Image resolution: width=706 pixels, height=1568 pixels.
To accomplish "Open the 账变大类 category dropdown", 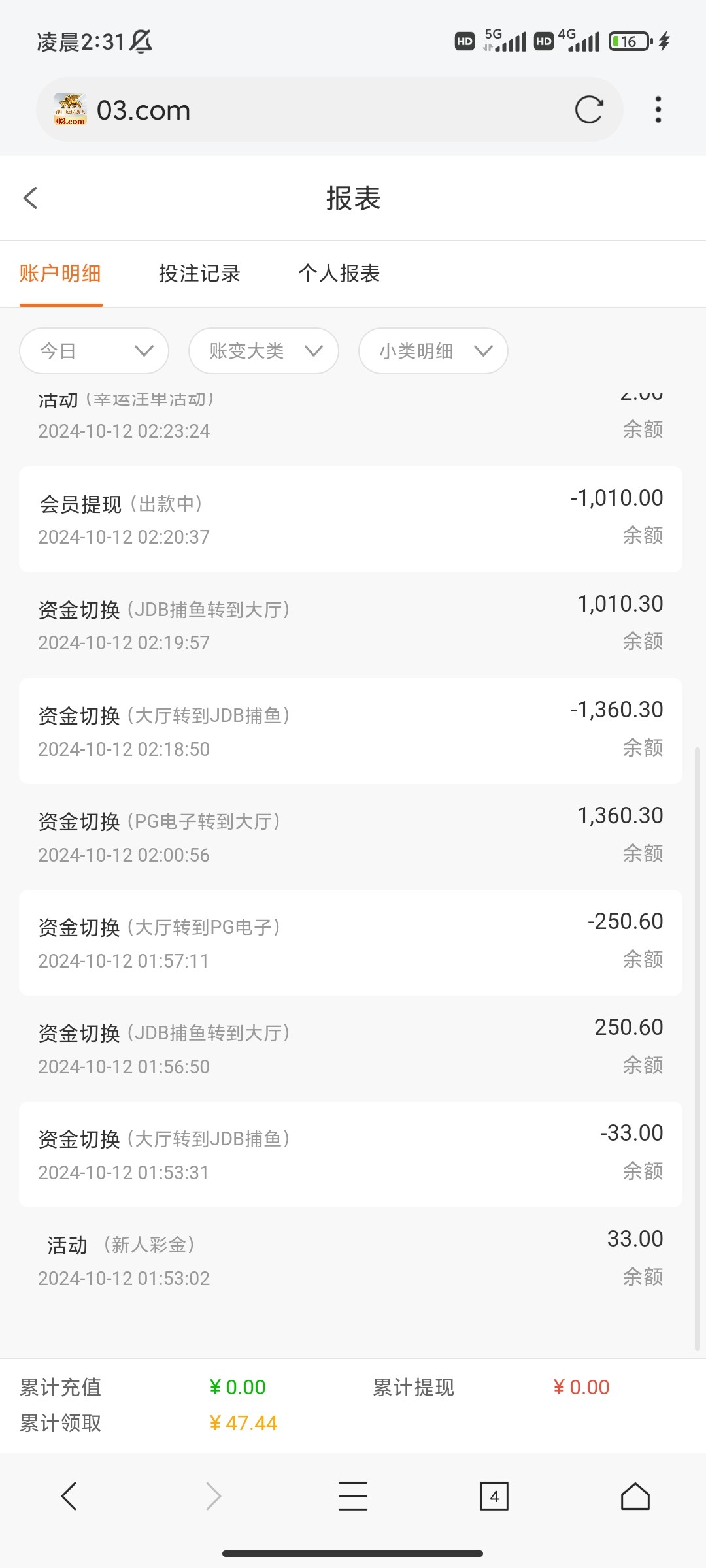I will point(263,351).
